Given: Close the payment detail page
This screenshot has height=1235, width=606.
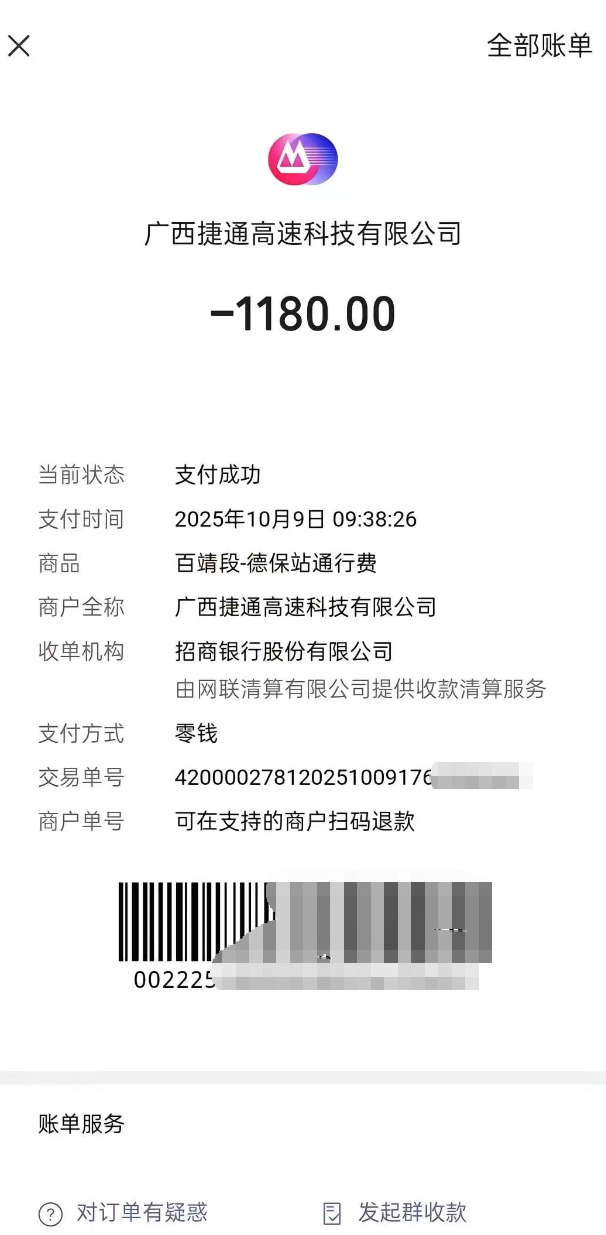Looking at the screenshot, I should 19,46.
